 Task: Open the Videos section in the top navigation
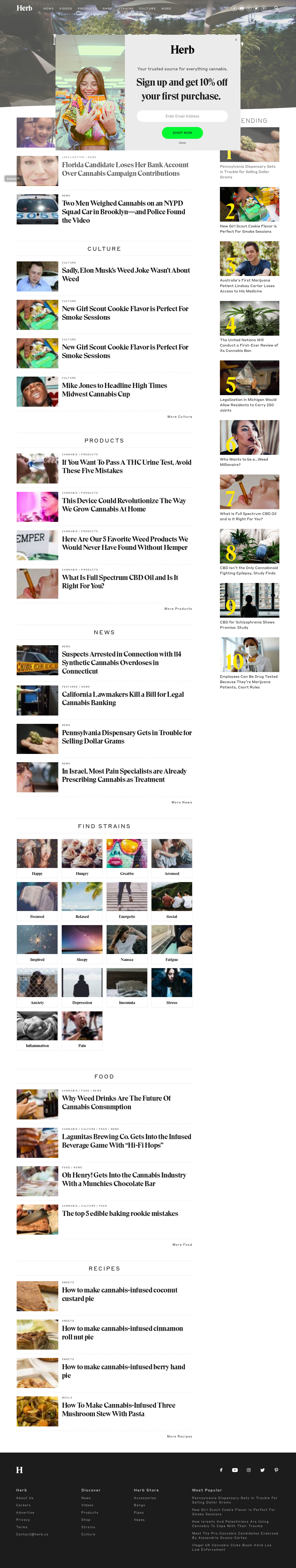pyautogui.click(x=66, y=9)
